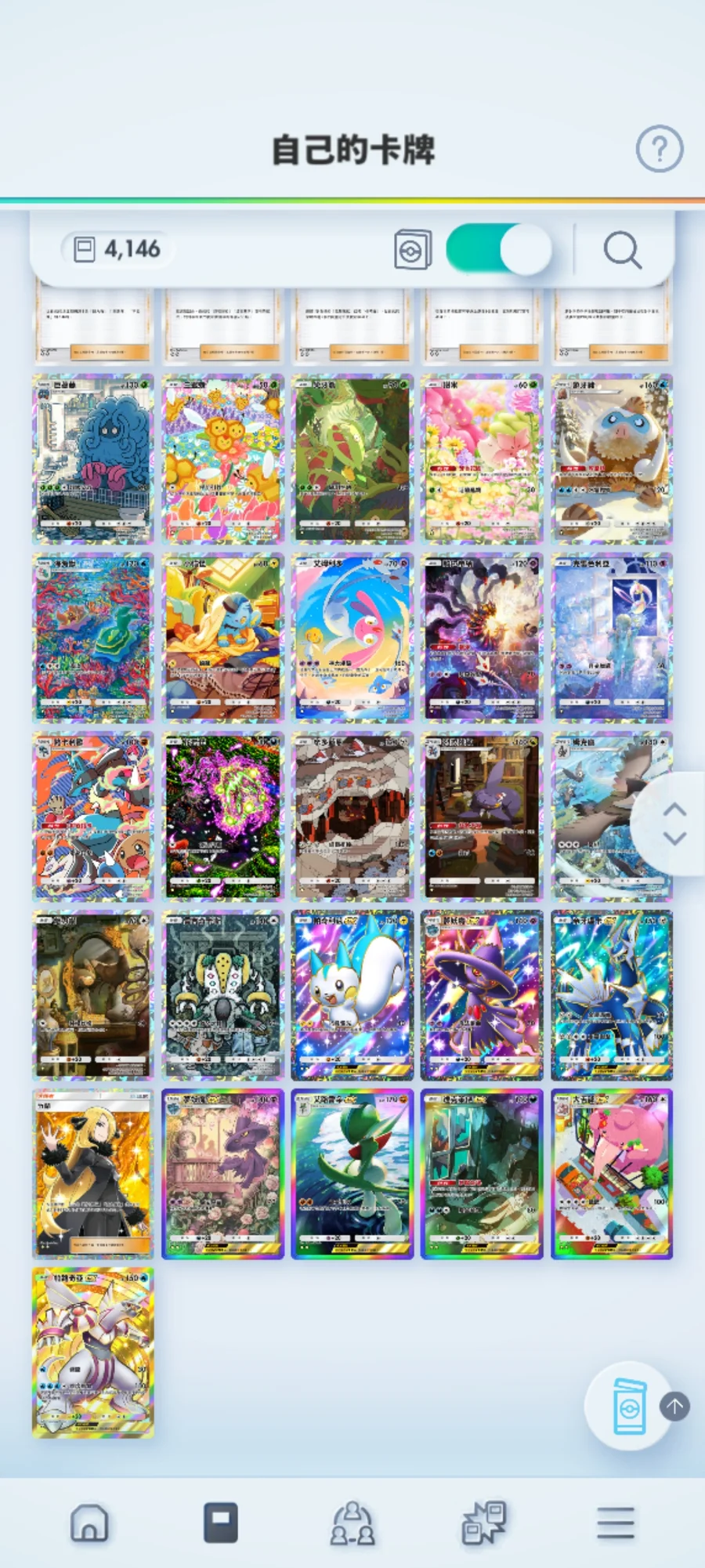View the Gallade ocean card
Image resolution: width=705 pixels, height=1568 pixels.
pyautogui.click(x=352, y=1173)
